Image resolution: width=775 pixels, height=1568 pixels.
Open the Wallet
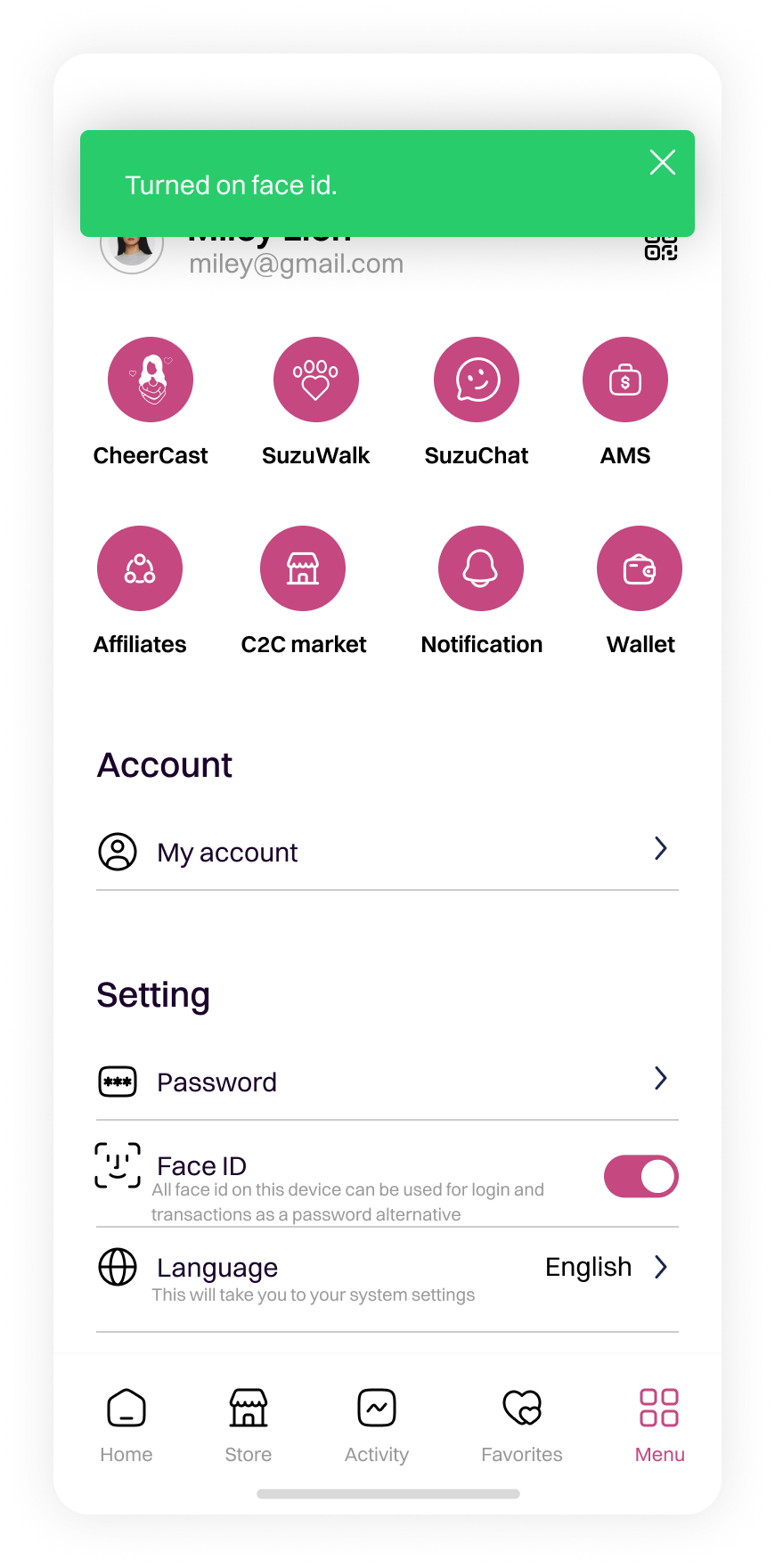coord(640,569)
